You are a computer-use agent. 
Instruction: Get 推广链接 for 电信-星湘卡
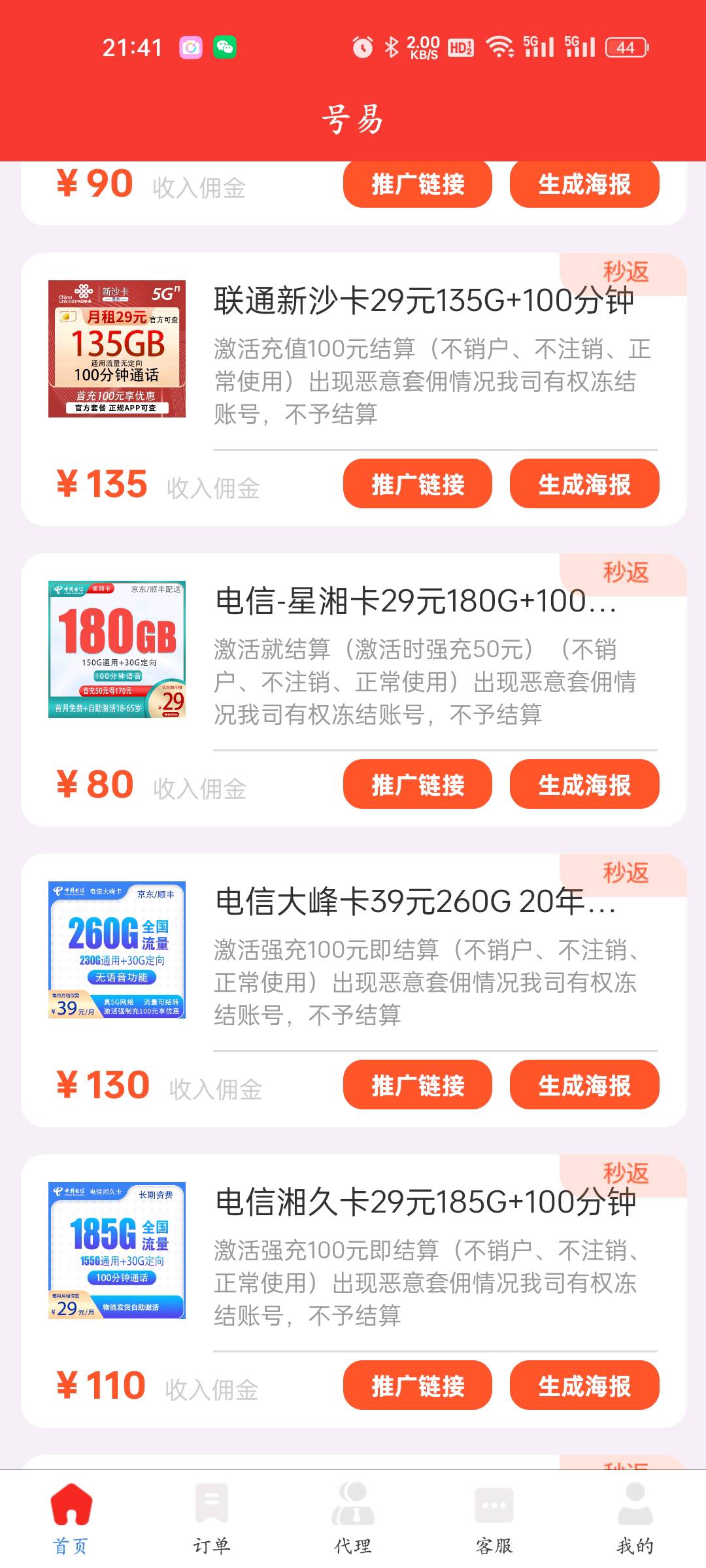coord(417,785)
